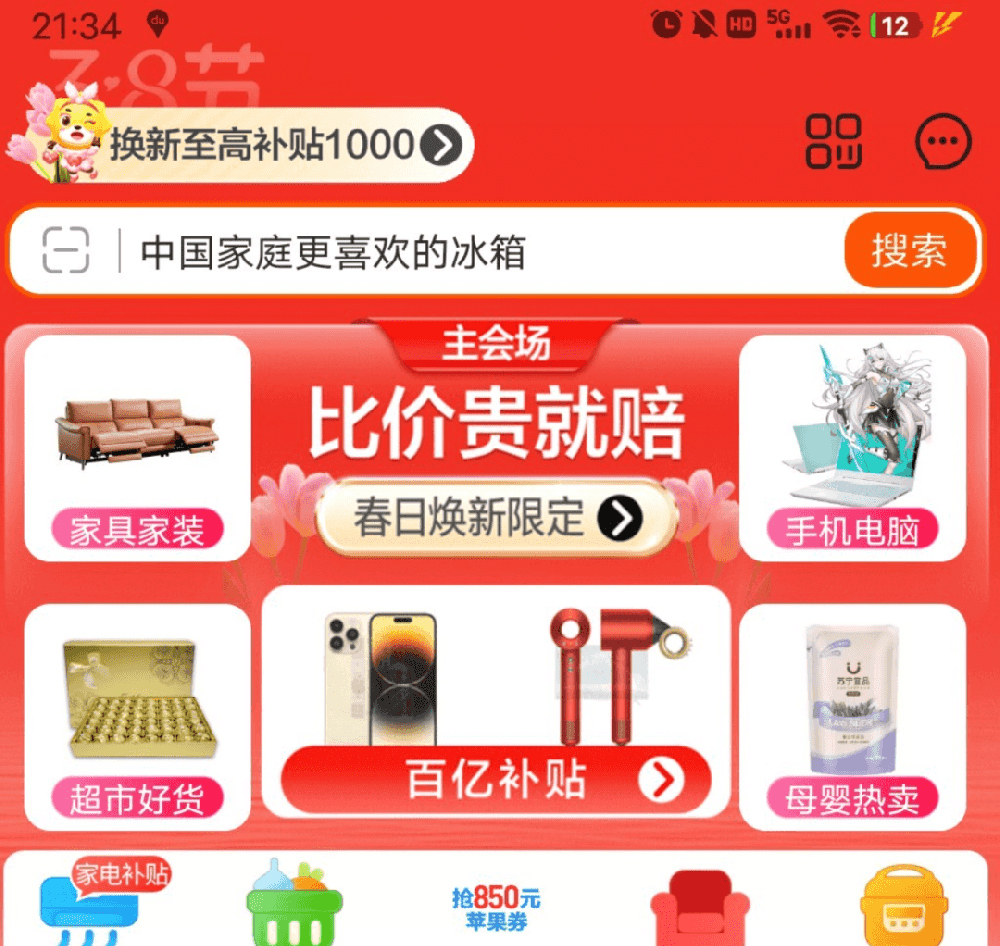This screenshot has height=946, width=1000.
Task: Open the messages chat bubble
Action: pyautogui.click(x=943, y=144)
